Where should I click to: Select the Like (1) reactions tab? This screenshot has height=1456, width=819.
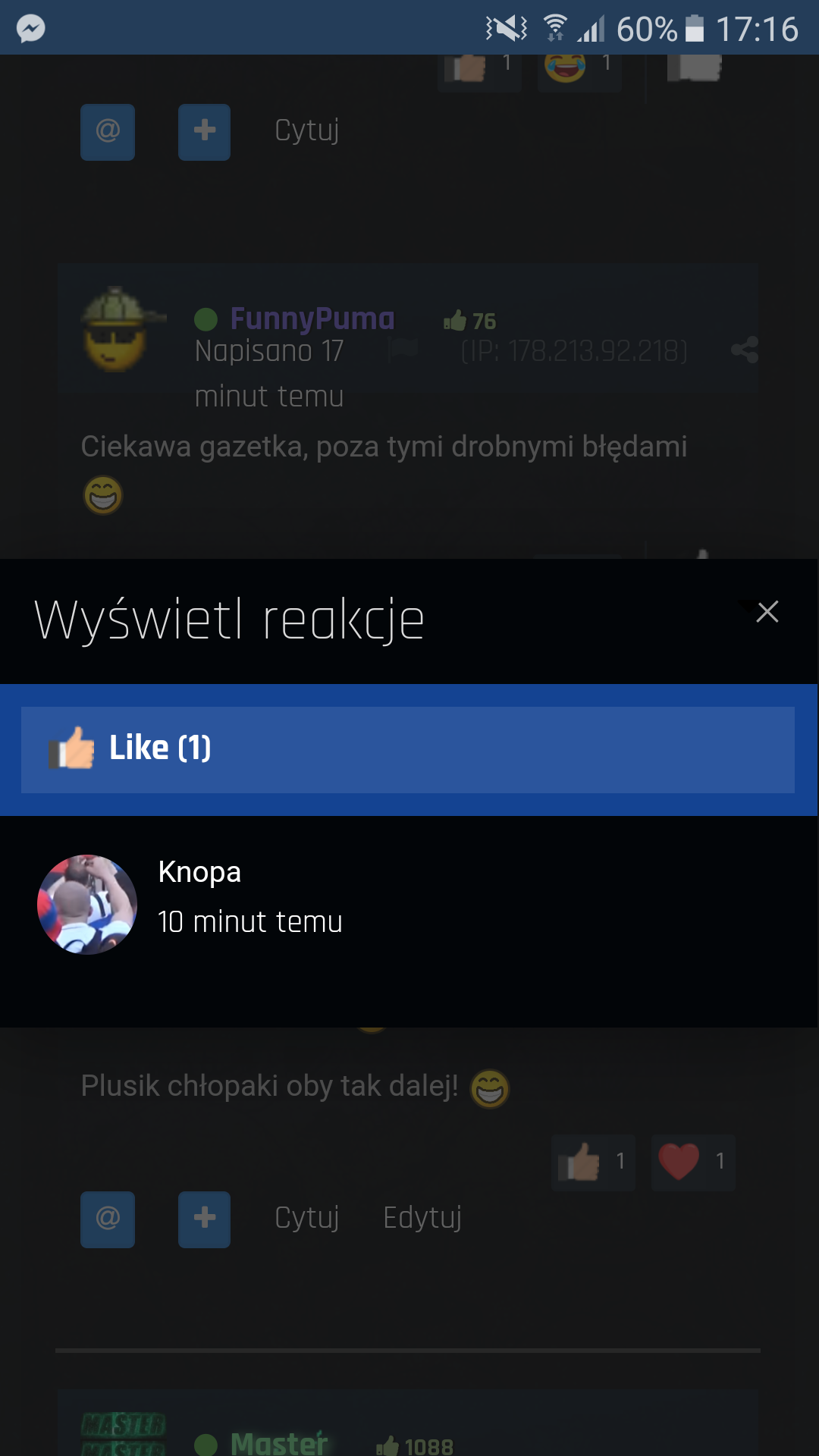pyautogui.click(x=407, y=749)
